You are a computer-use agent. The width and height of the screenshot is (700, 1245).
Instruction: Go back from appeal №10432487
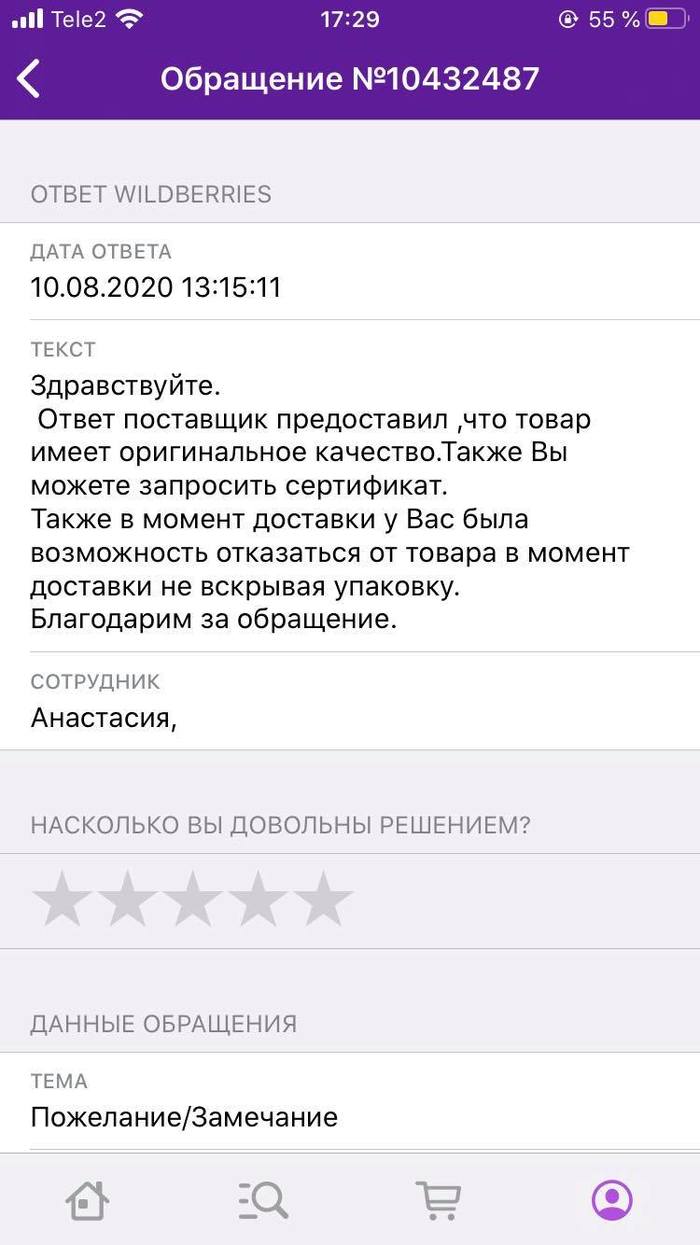(30, 78)
